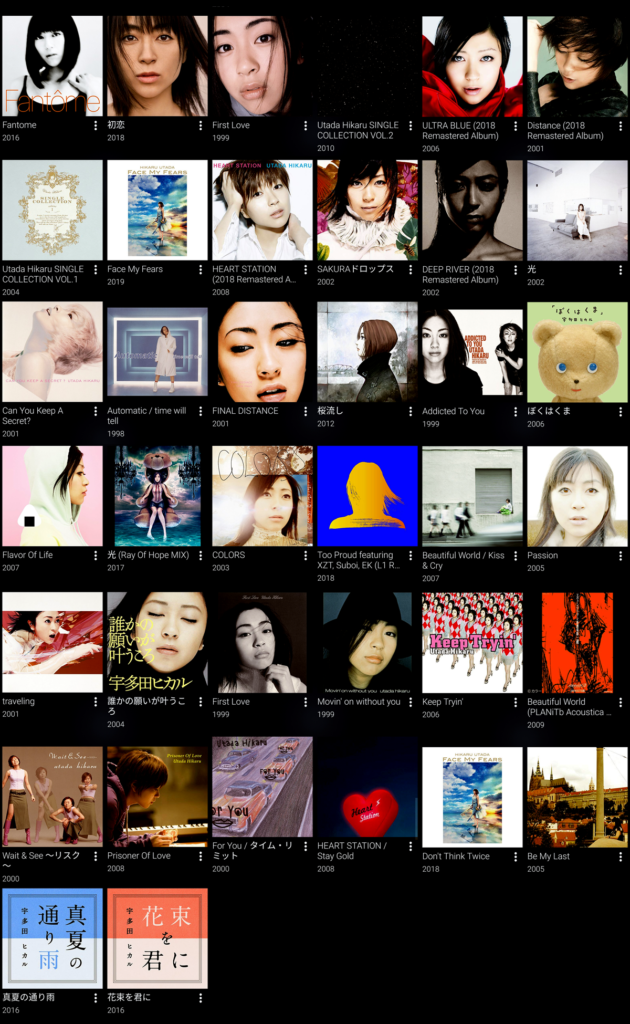Open Can You Keep A Secret? single
630x1024 pixels.
pyautogui.click(x=52, y=352)
